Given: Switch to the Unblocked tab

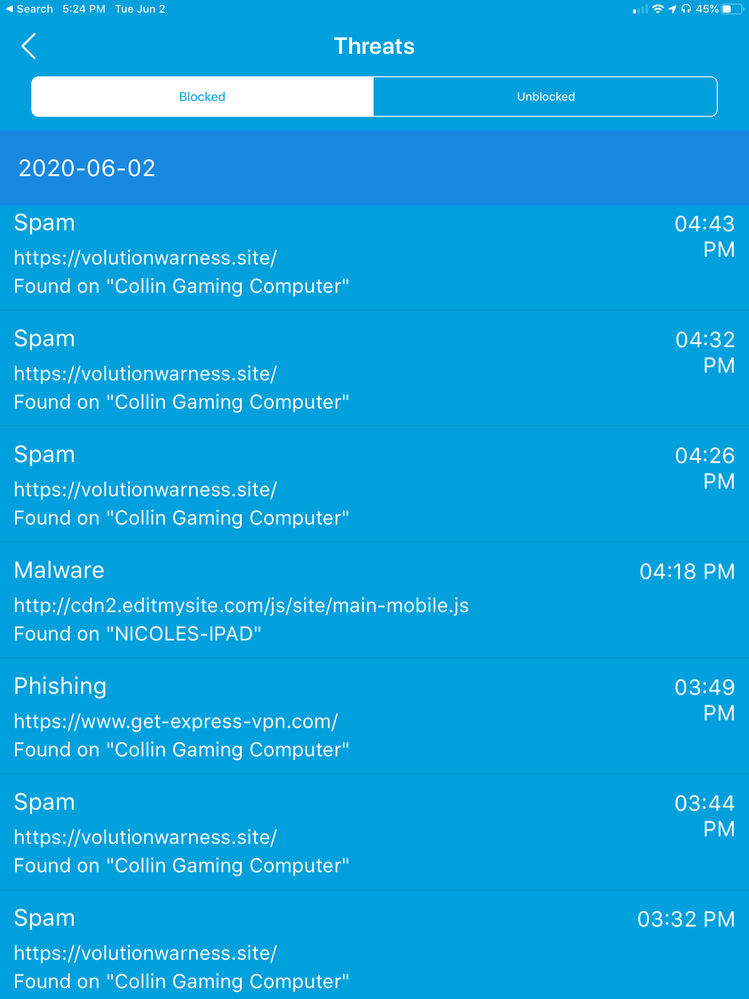Looking at the screenshot, I should tap(545, 97).
